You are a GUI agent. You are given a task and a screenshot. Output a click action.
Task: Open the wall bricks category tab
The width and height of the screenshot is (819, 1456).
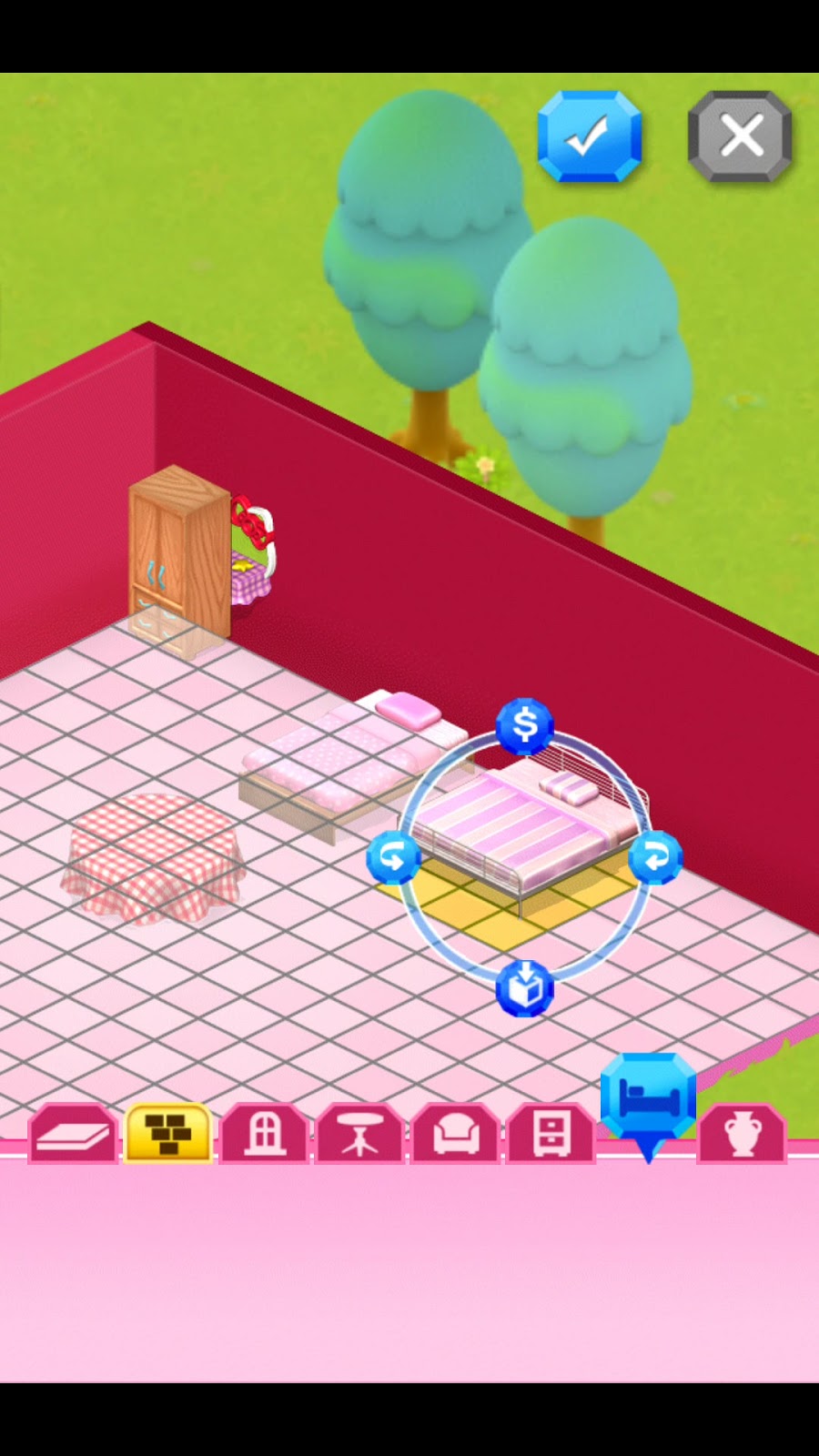[x=168, y=1134]
